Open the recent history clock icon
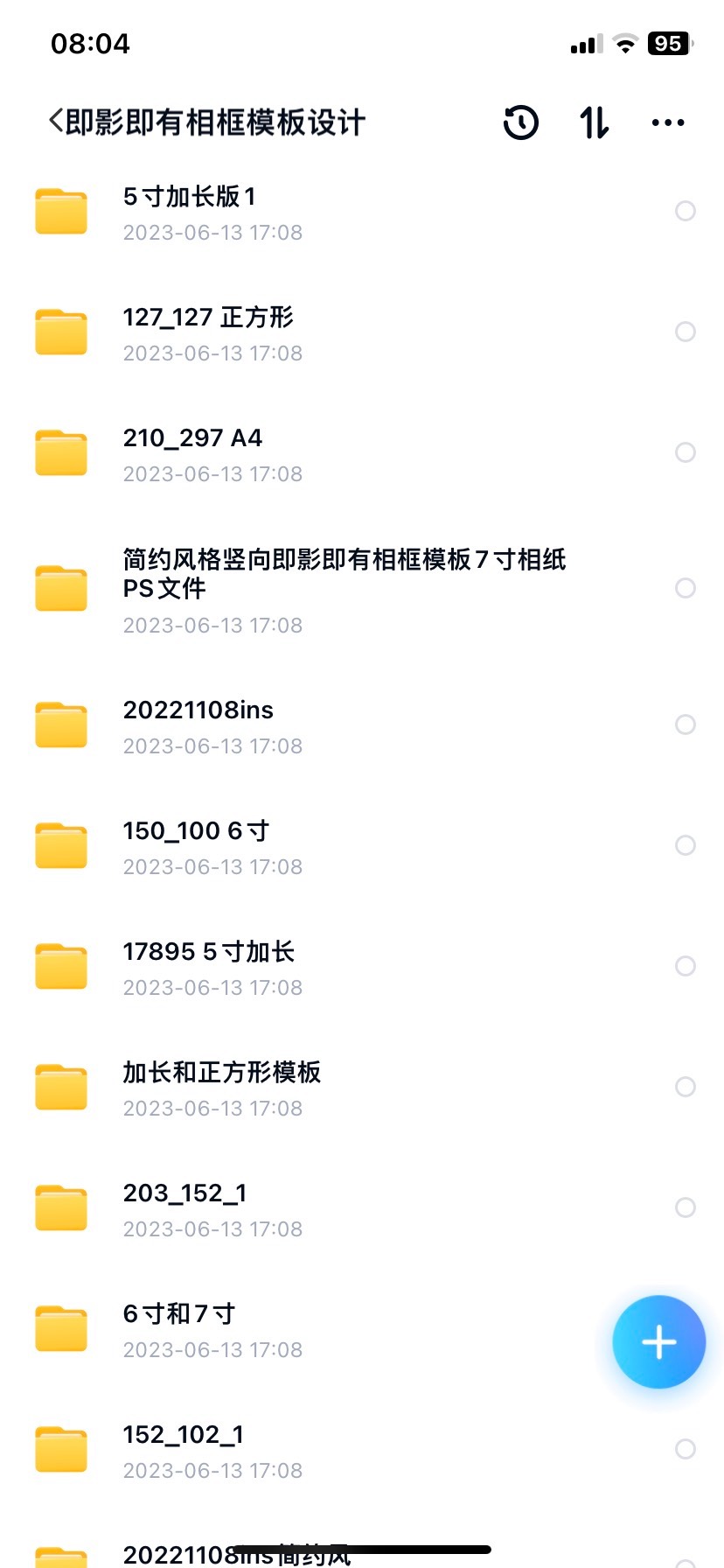Image resolution: width=724 pixels, height=1568 pixels. click(521, 122)
